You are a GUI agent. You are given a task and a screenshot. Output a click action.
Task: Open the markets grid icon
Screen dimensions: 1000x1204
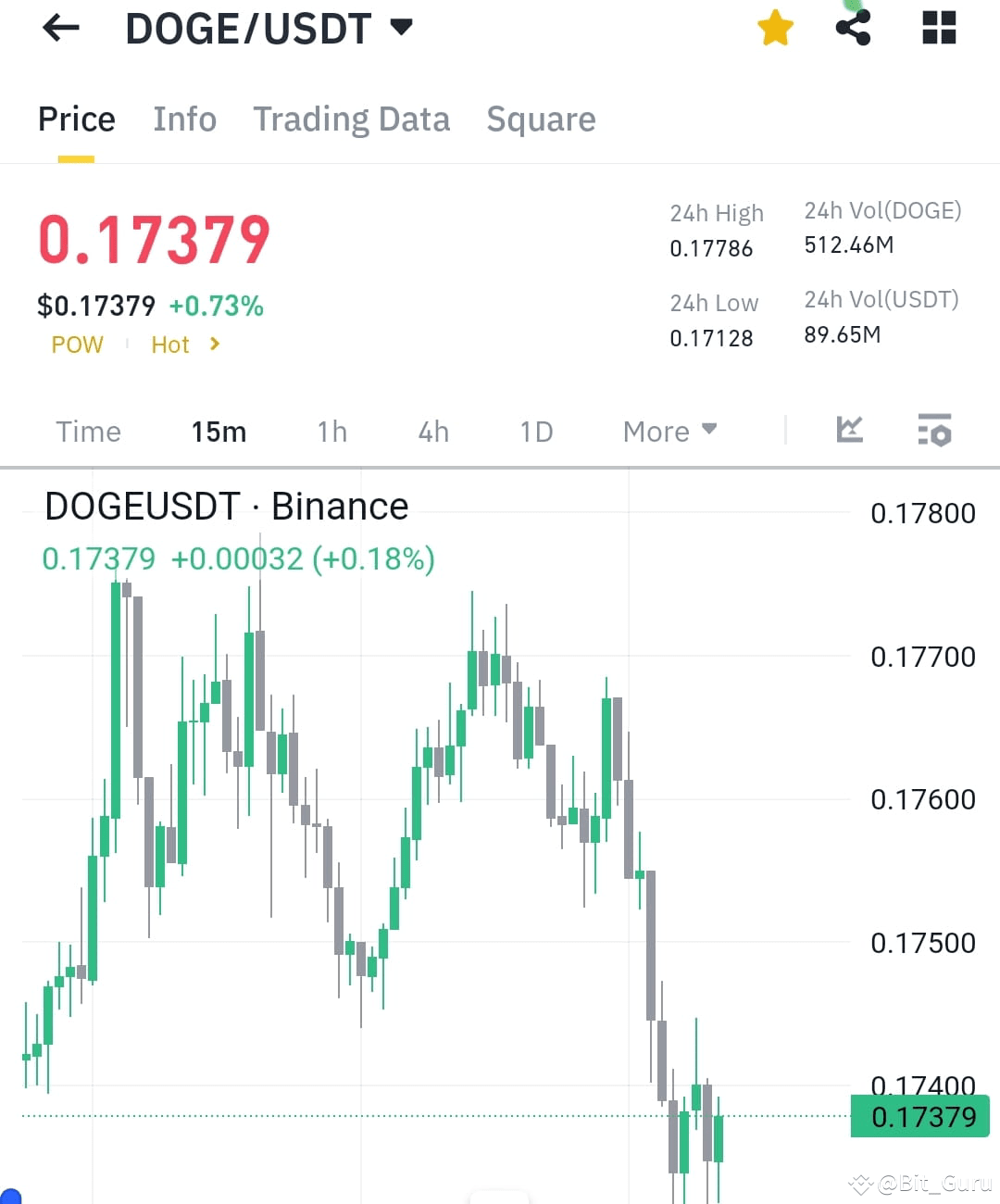tap(939, 28)
